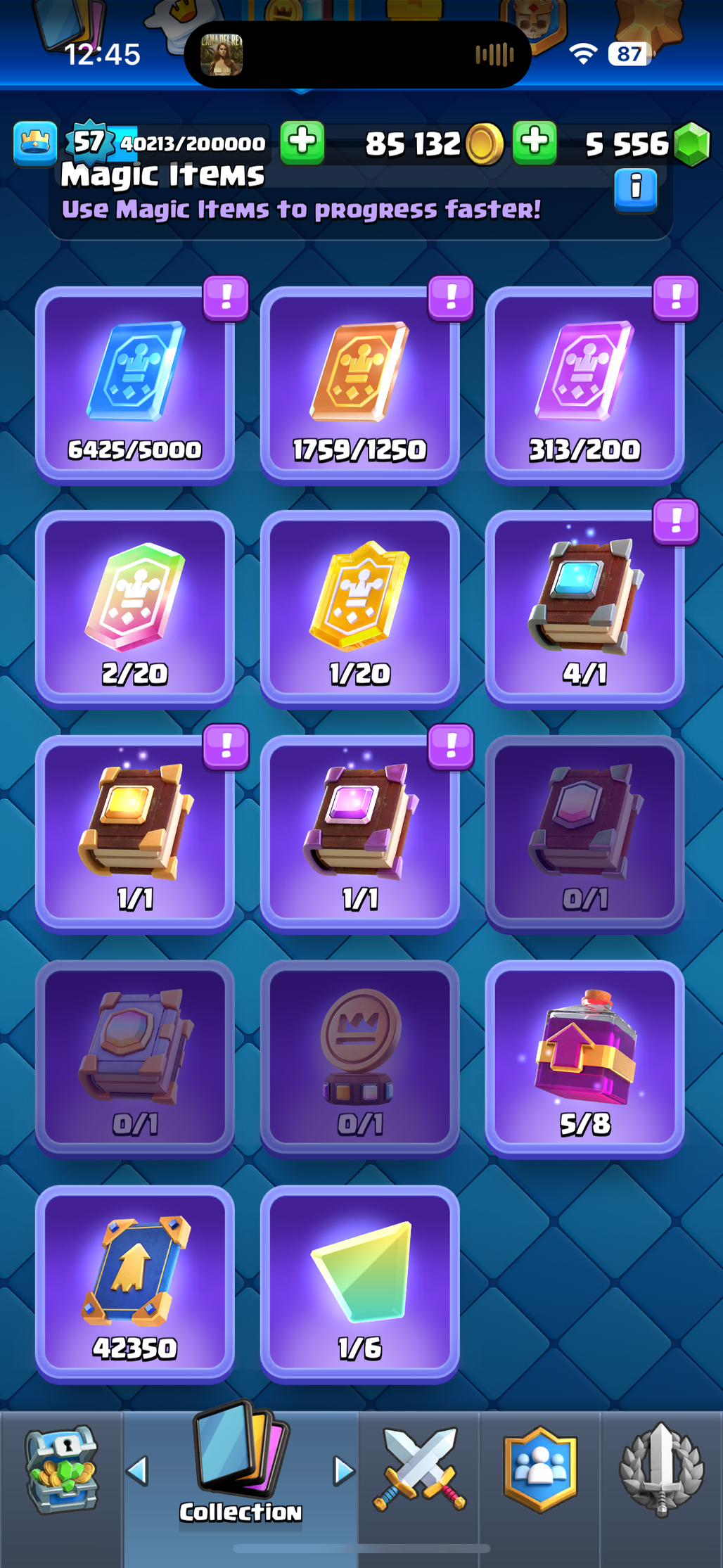The image size is (723, 1568).
Task: Open the chest key potion 5/8
Action: 585,1059
